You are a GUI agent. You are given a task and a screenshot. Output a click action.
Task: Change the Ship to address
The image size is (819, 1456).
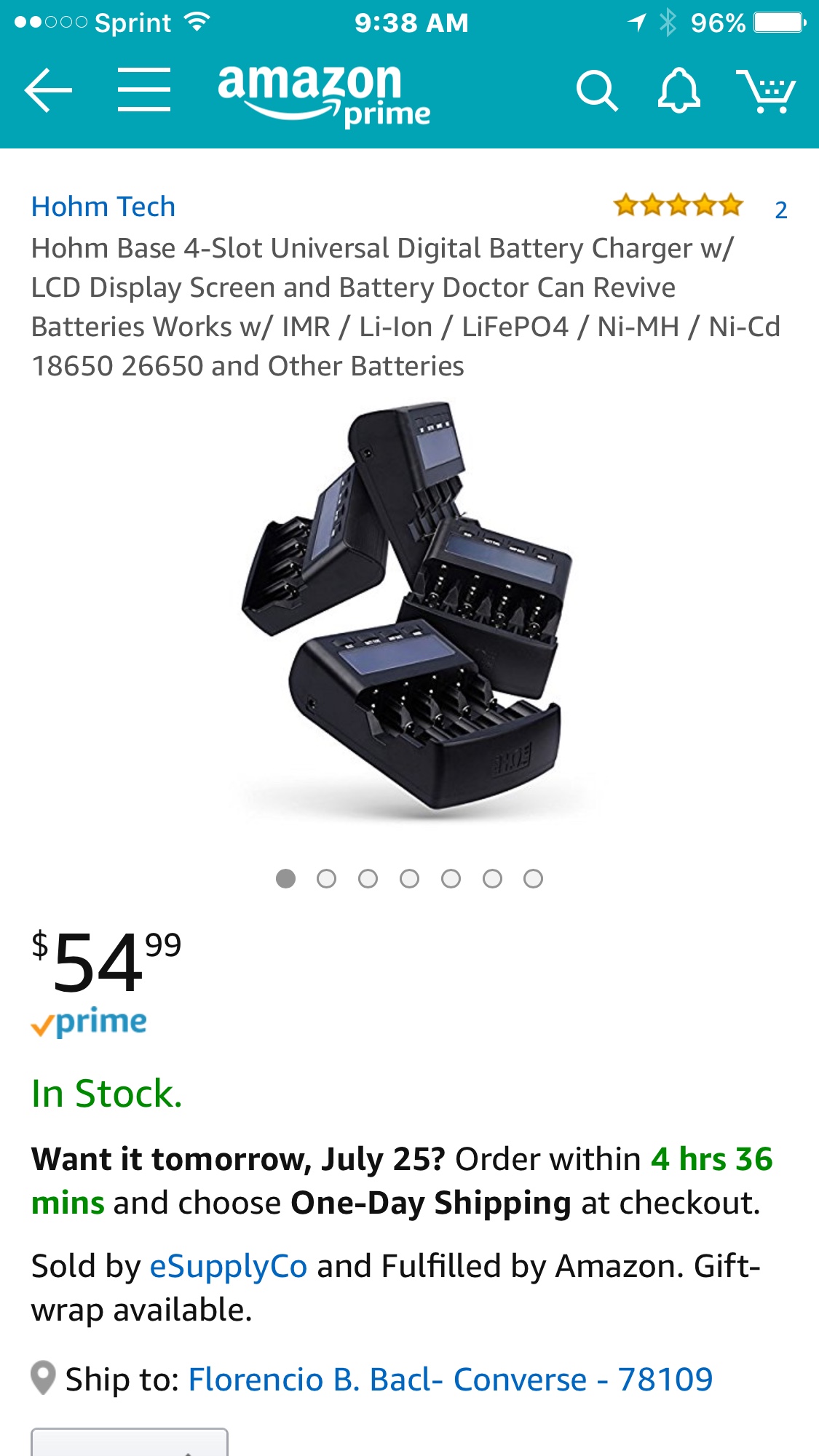click(x=450, y=1379)
